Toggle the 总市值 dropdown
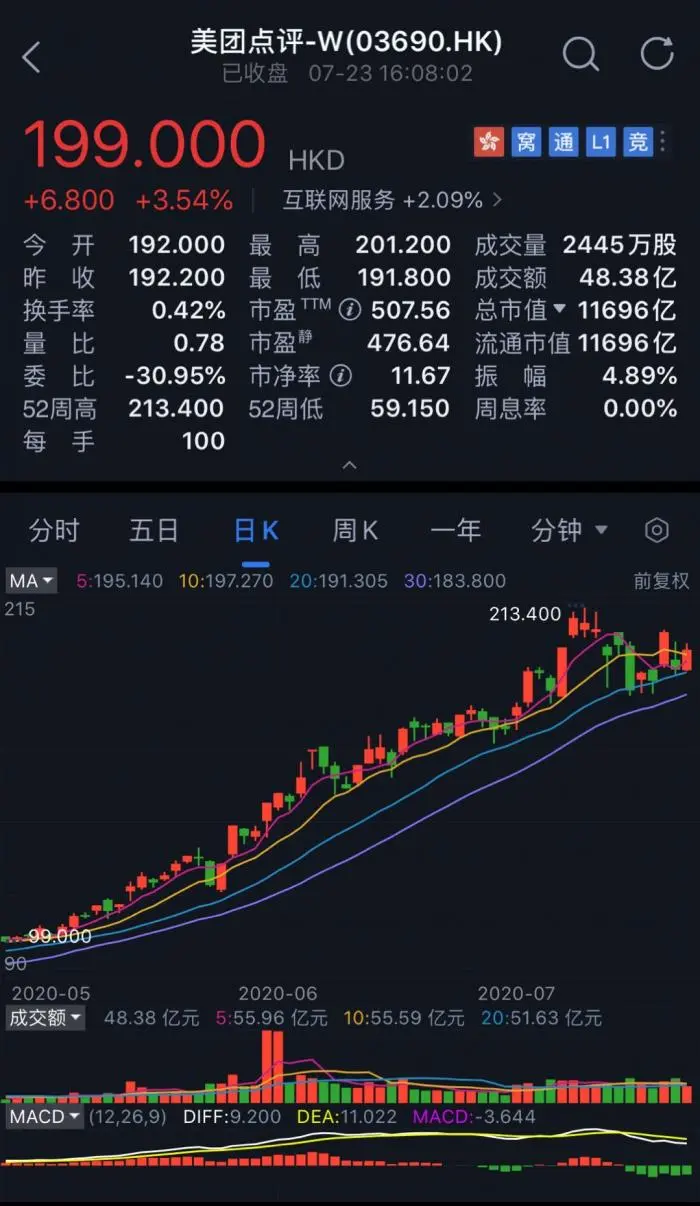700x1206 pixels. point(559,310)
